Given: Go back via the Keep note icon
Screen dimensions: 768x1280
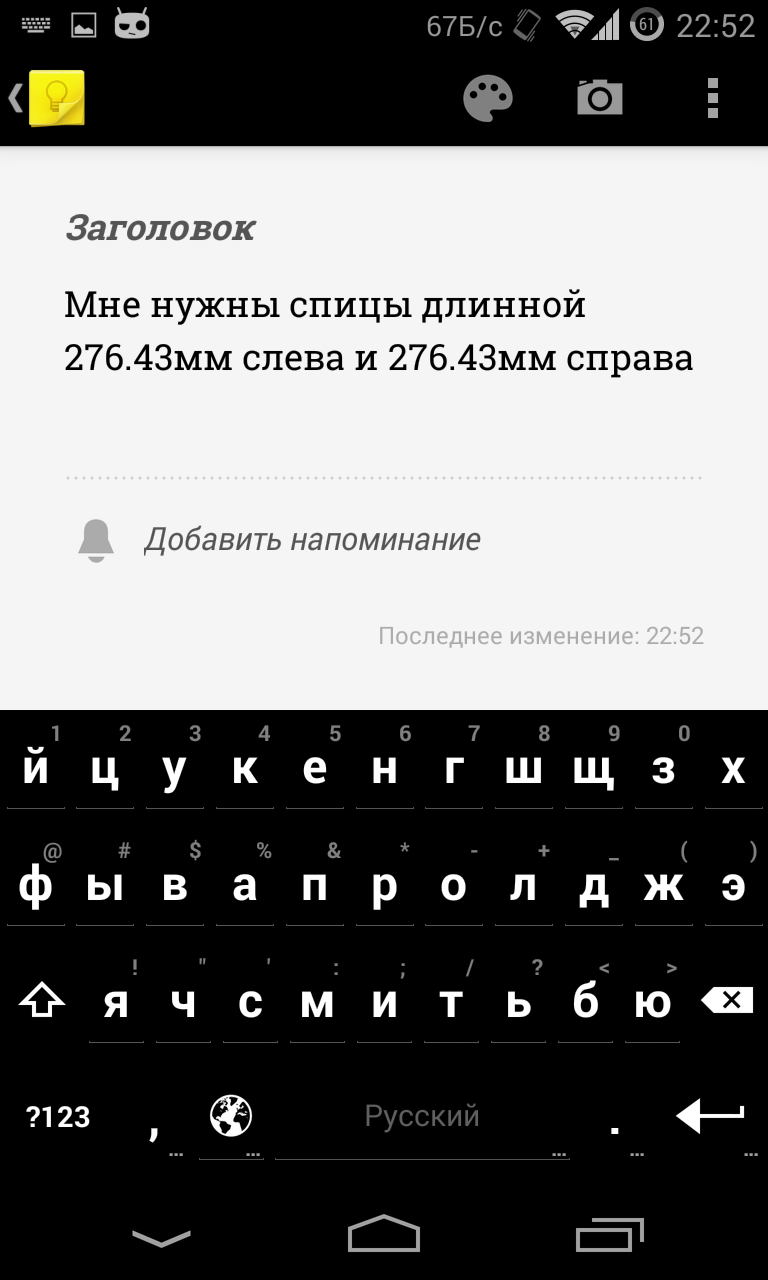Looking at the screenshot, I should coord(48,98).
